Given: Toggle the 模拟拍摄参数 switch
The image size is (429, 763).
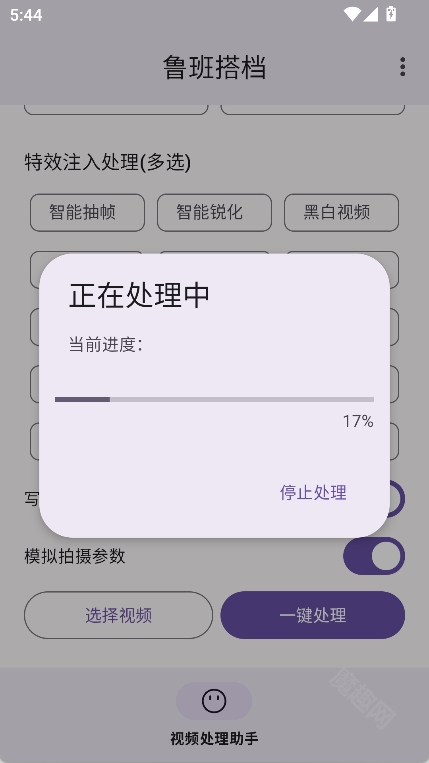Looking at the screenshot, I should (374, 556).
